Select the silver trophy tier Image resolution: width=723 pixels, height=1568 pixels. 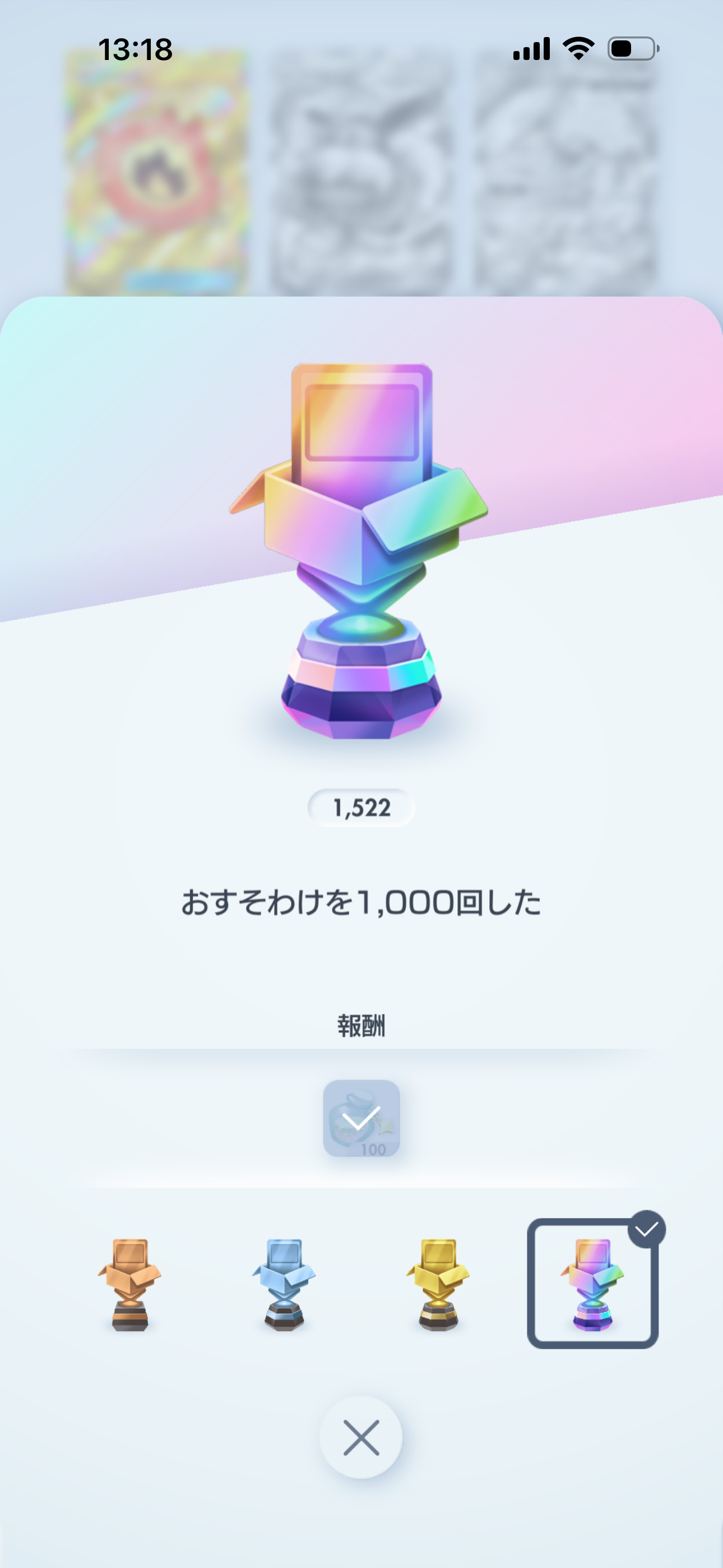(x=284, y=1284)
